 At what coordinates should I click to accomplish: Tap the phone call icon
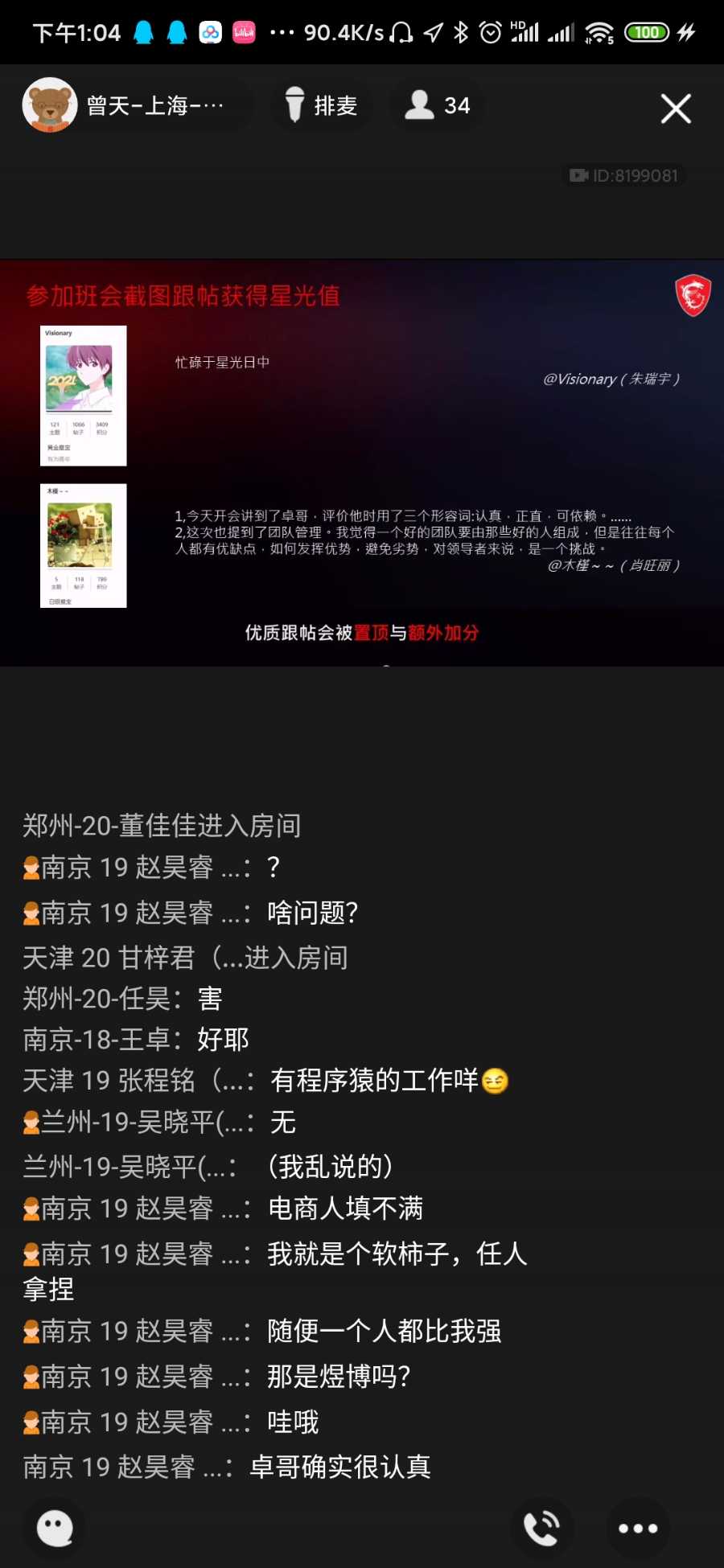542,1528
